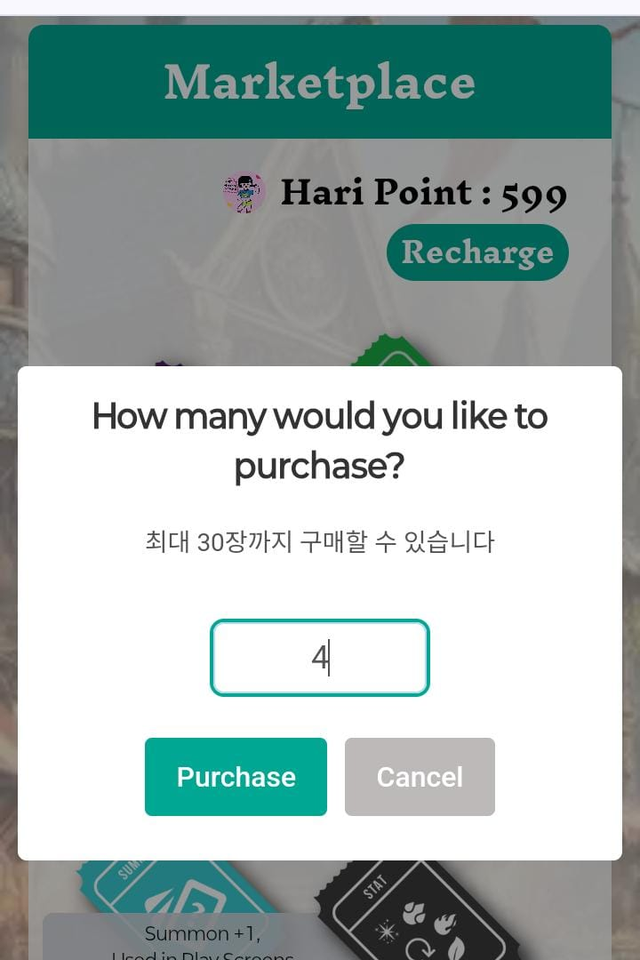640x960 pixels.
Task: Tap the quantity input field showing 4
Action: tap(319, 658)
